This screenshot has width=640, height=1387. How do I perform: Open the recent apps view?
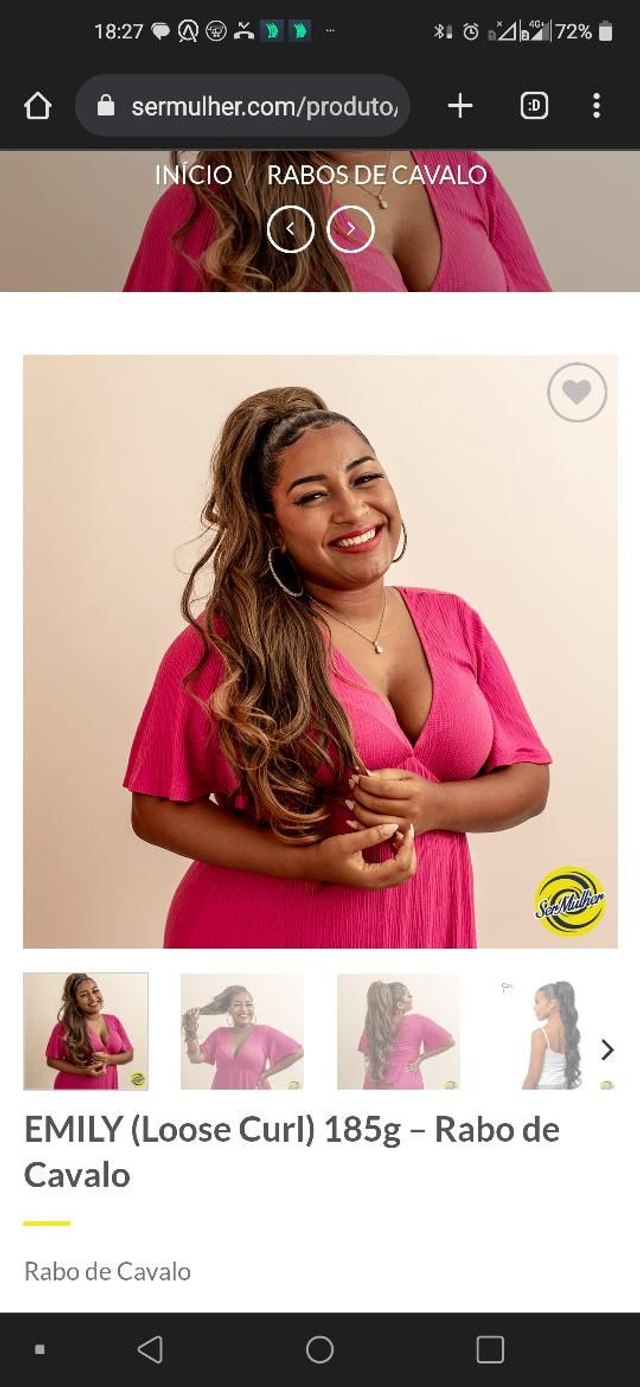tap(490, 1350)
